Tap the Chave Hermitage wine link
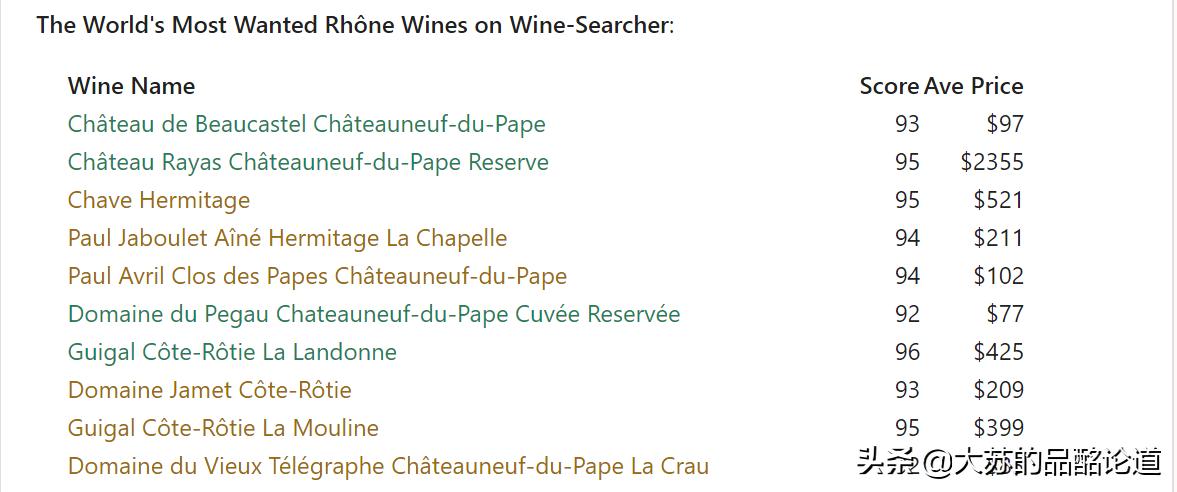The width and height of the screenshot is (1177, 492). (x=158, y=200)
